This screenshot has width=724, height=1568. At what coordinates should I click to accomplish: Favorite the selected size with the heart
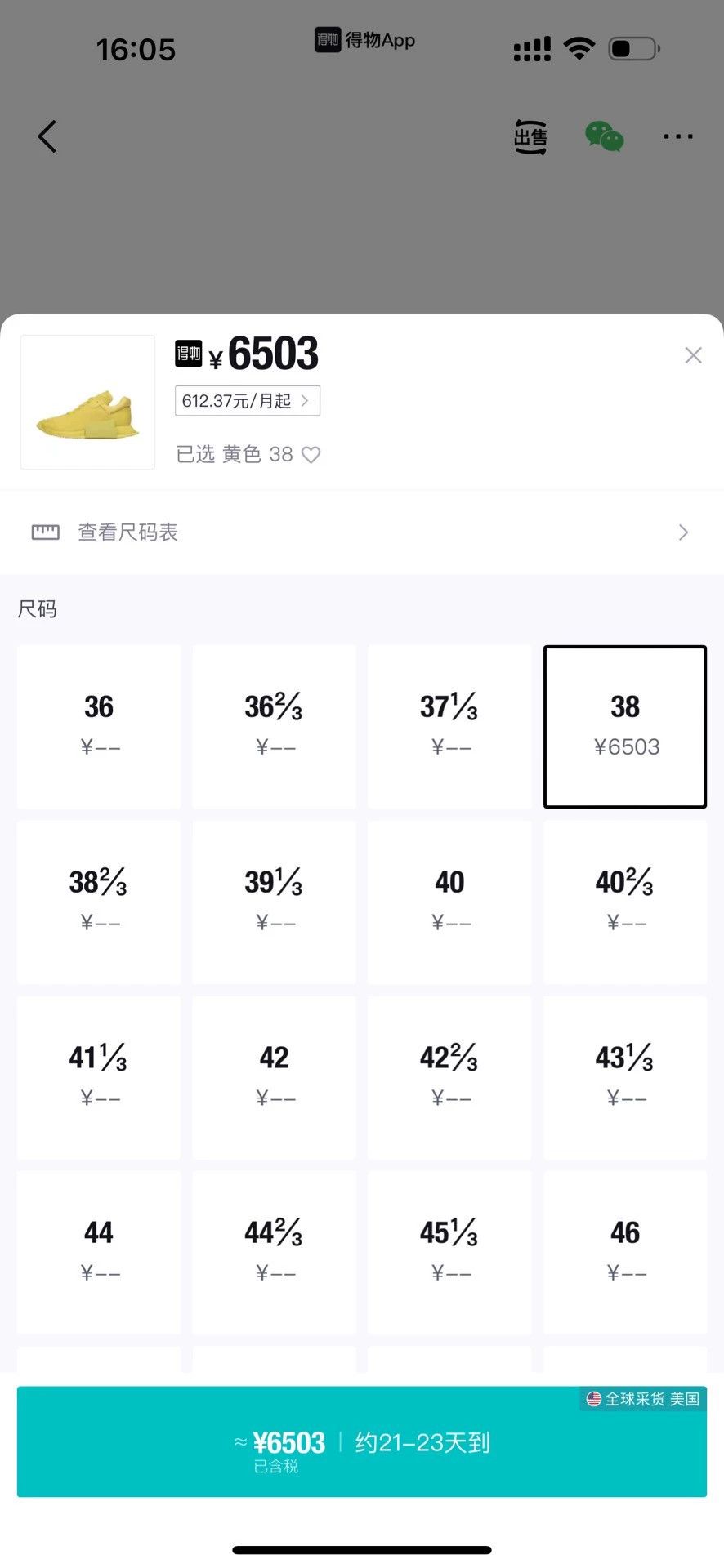(311, 454)
